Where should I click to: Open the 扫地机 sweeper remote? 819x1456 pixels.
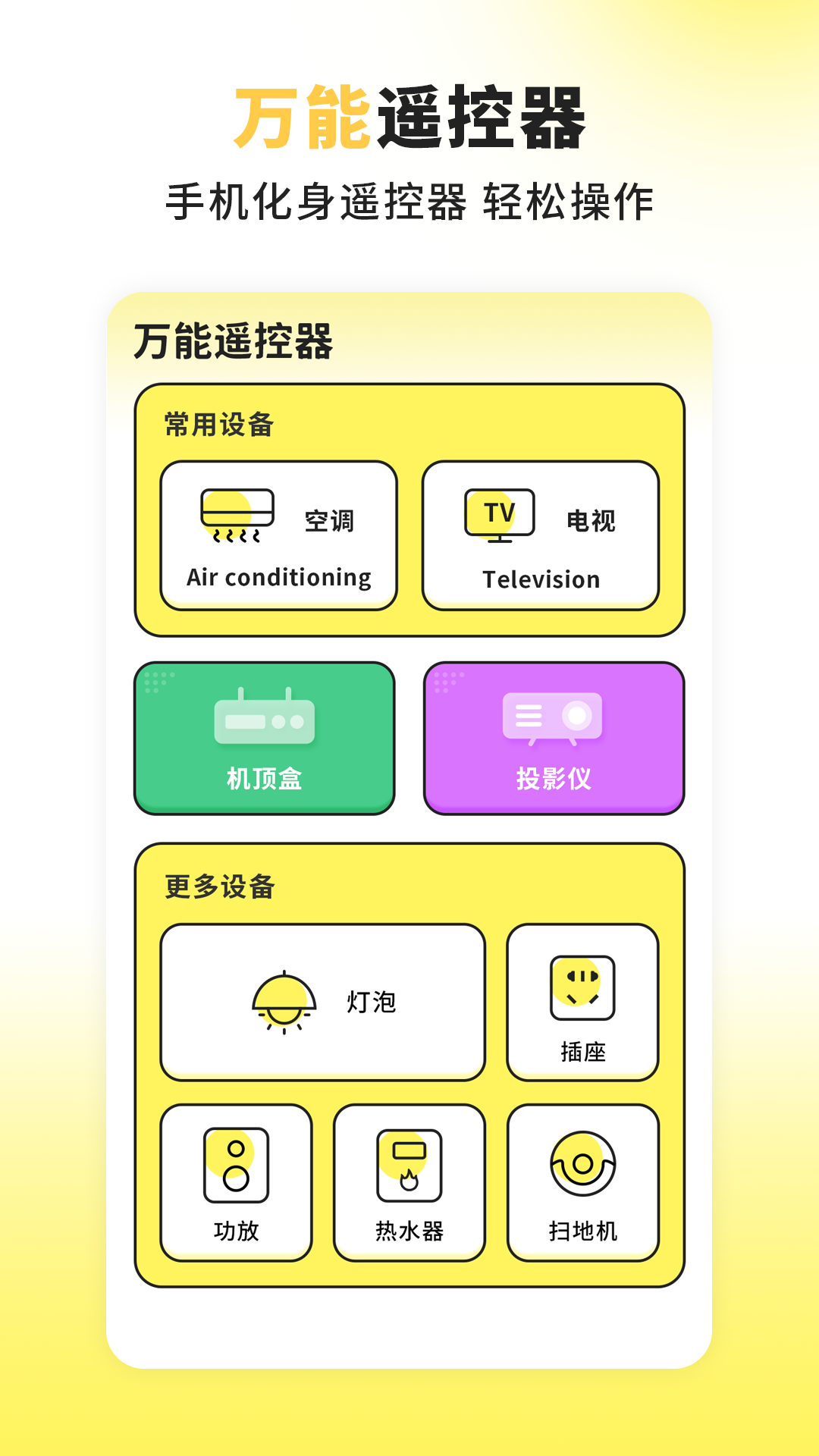[x=582, y=1183]
